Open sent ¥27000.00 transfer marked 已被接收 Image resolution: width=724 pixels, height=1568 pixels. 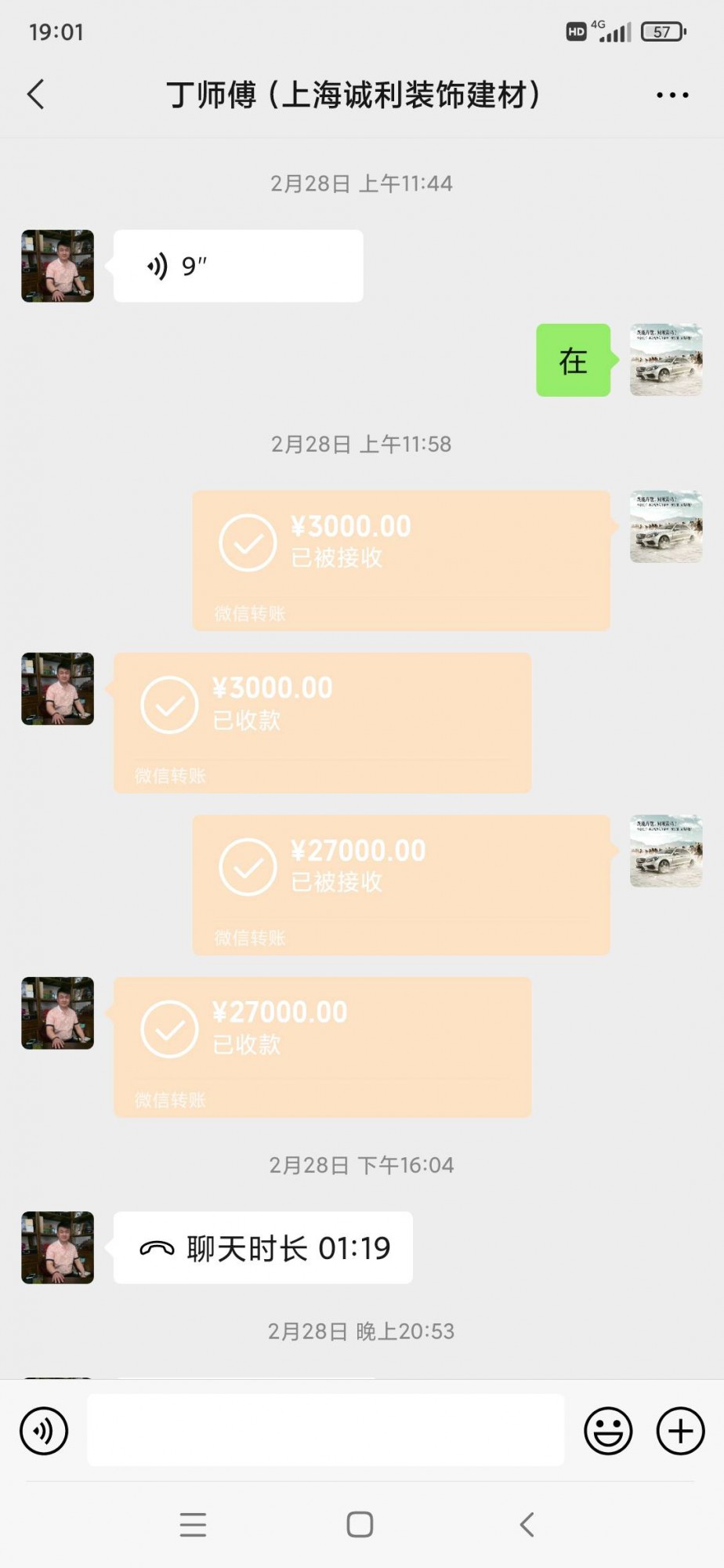point(400,884)
